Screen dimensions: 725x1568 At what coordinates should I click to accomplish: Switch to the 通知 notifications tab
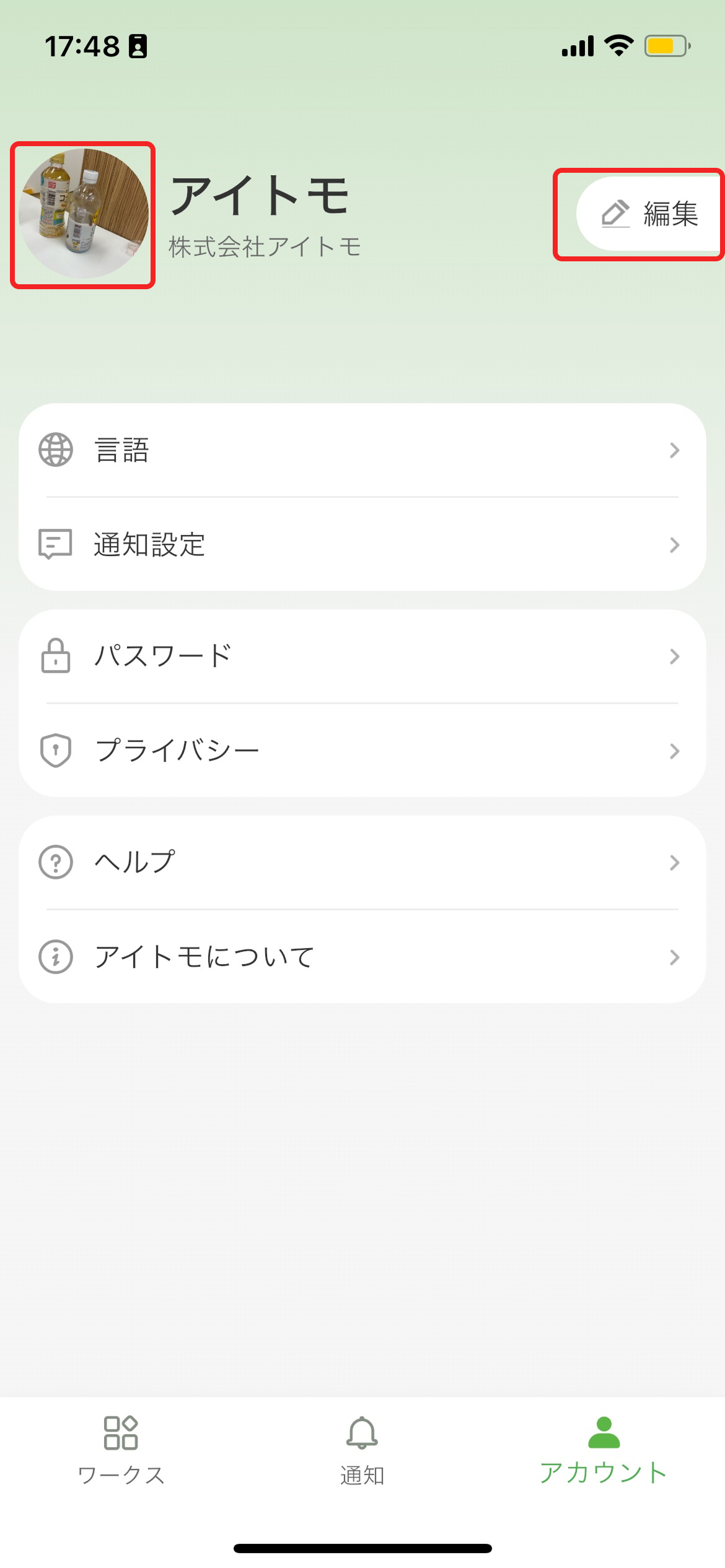tap(362, 1450)
